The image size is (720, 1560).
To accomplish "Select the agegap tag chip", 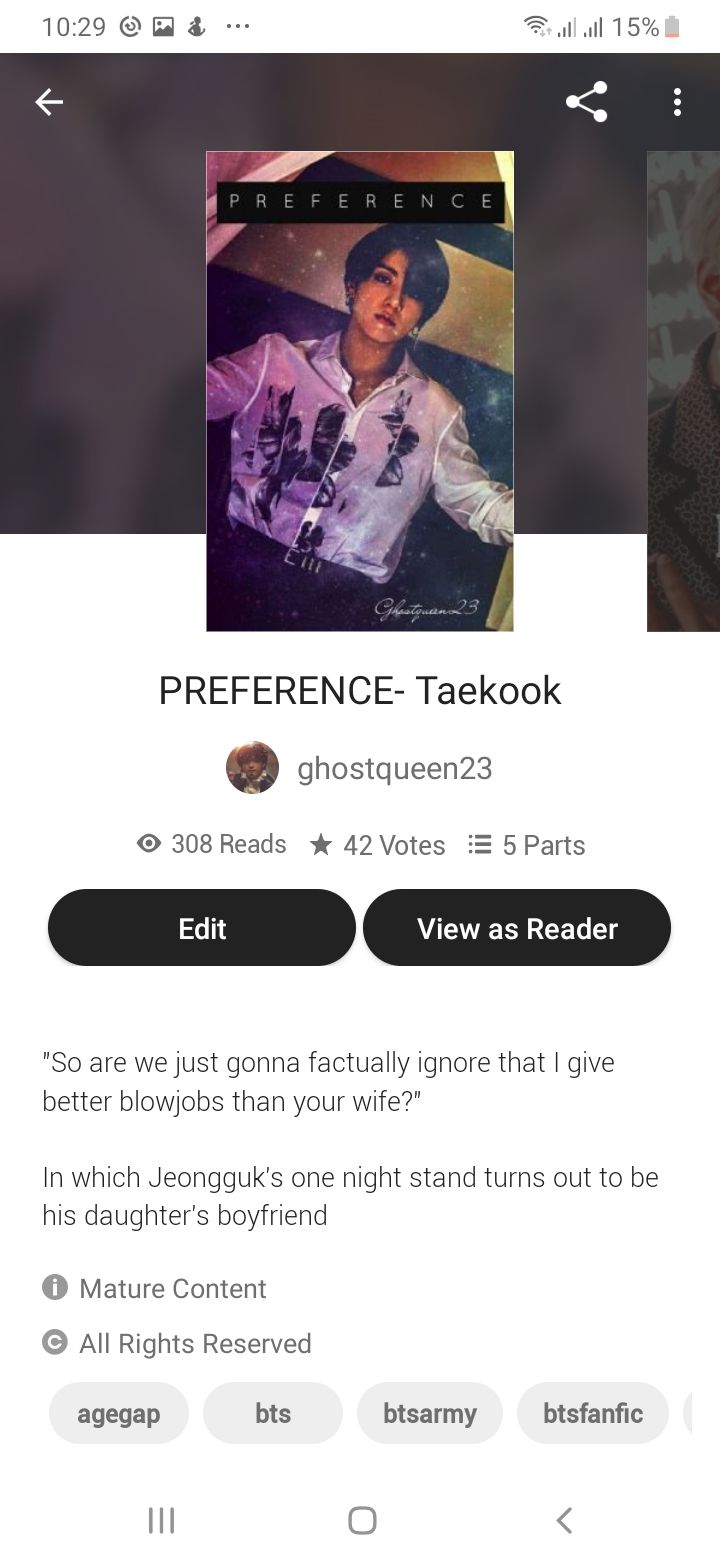I will tap(119, 1413).
